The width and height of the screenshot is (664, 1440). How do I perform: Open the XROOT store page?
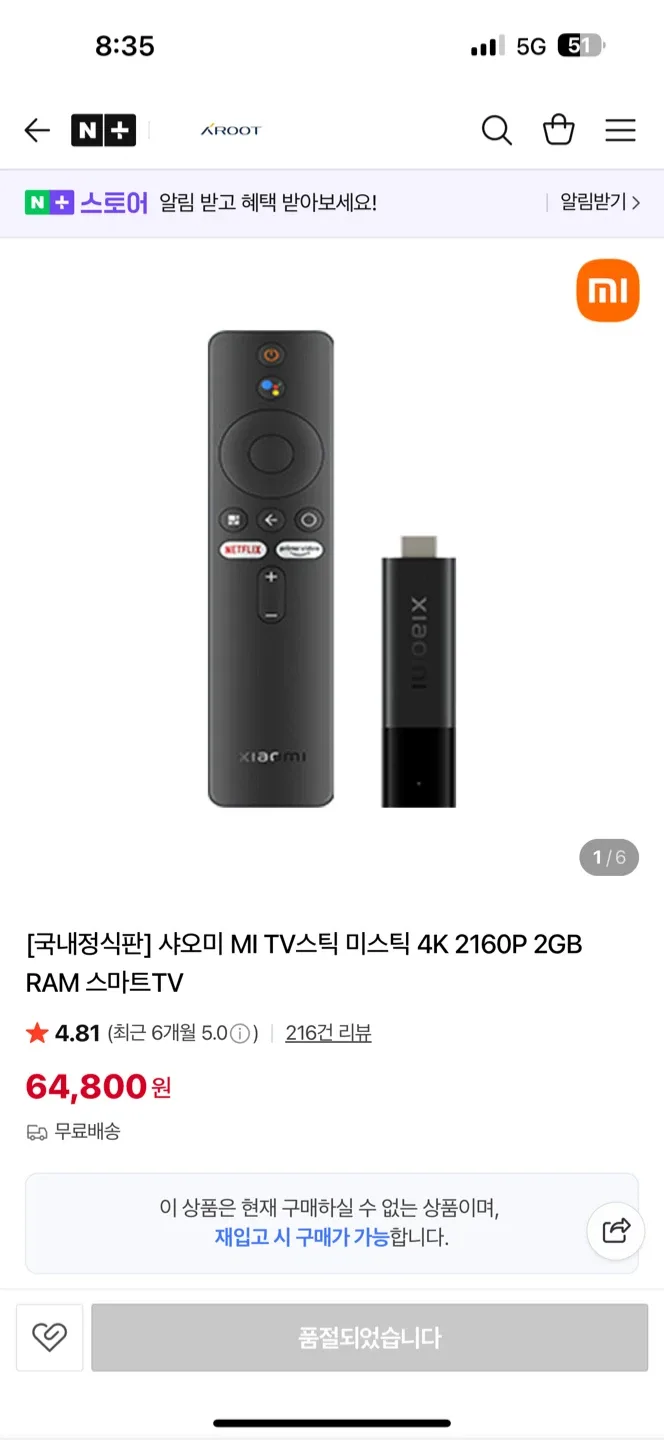(231, 130)
